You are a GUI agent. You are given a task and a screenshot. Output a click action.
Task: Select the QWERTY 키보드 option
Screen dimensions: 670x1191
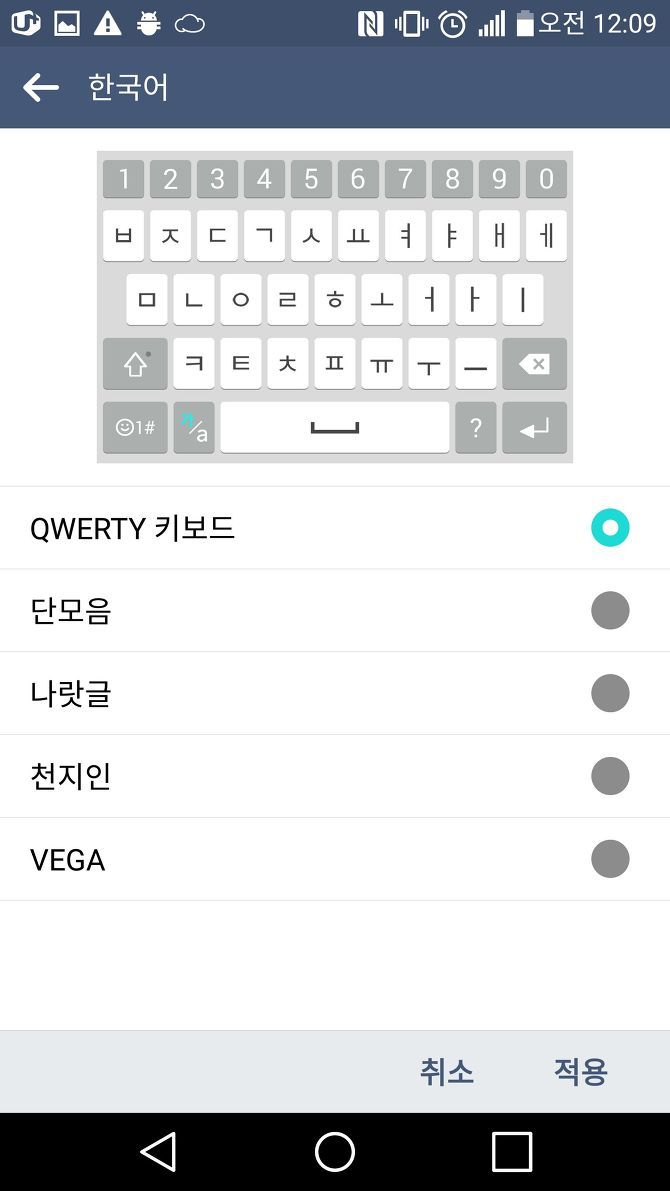pyautogui.click(x=335, y=528)
